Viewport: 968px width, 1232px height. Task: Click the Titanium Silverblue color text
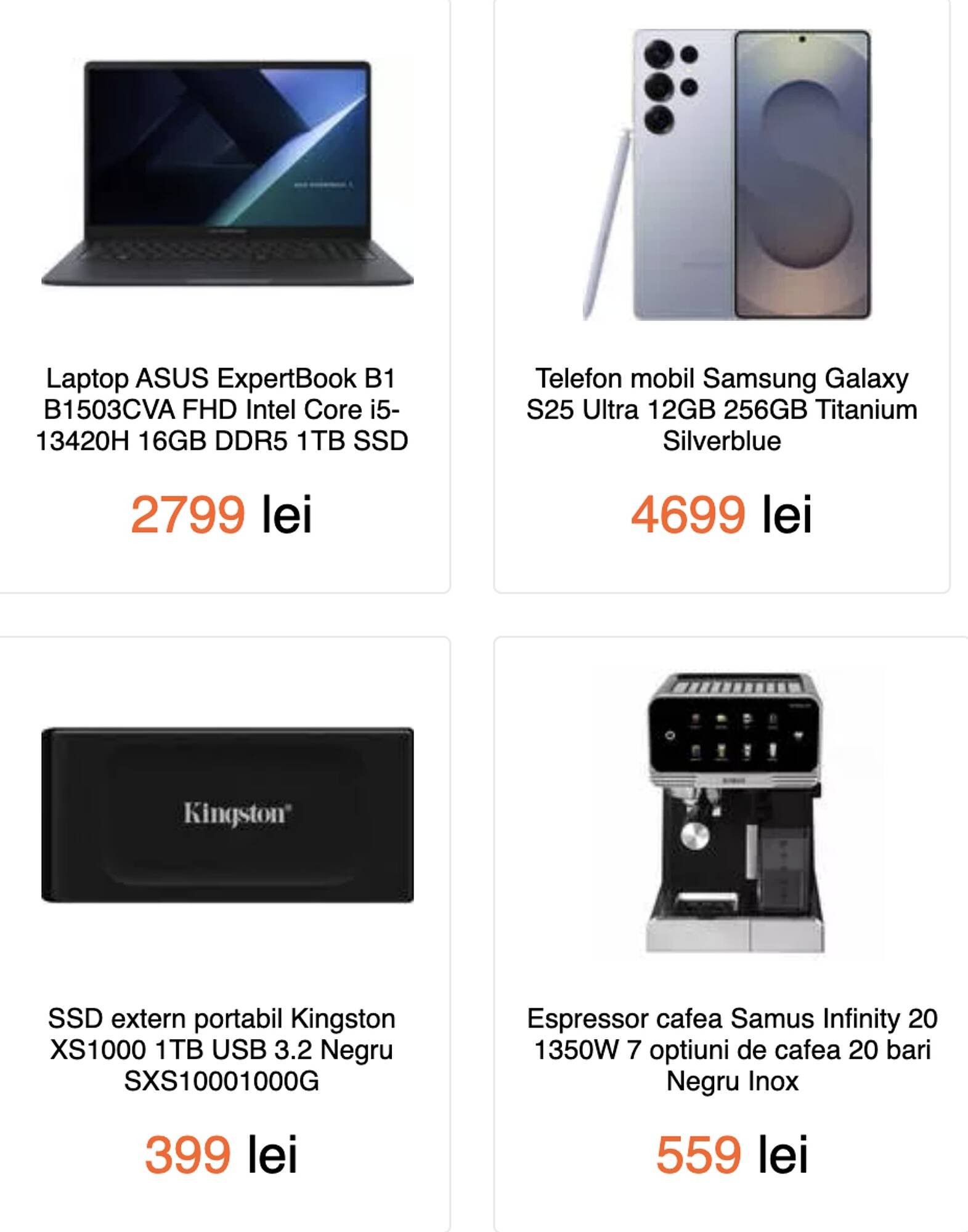pyautogui.click(x=725, y=440)
